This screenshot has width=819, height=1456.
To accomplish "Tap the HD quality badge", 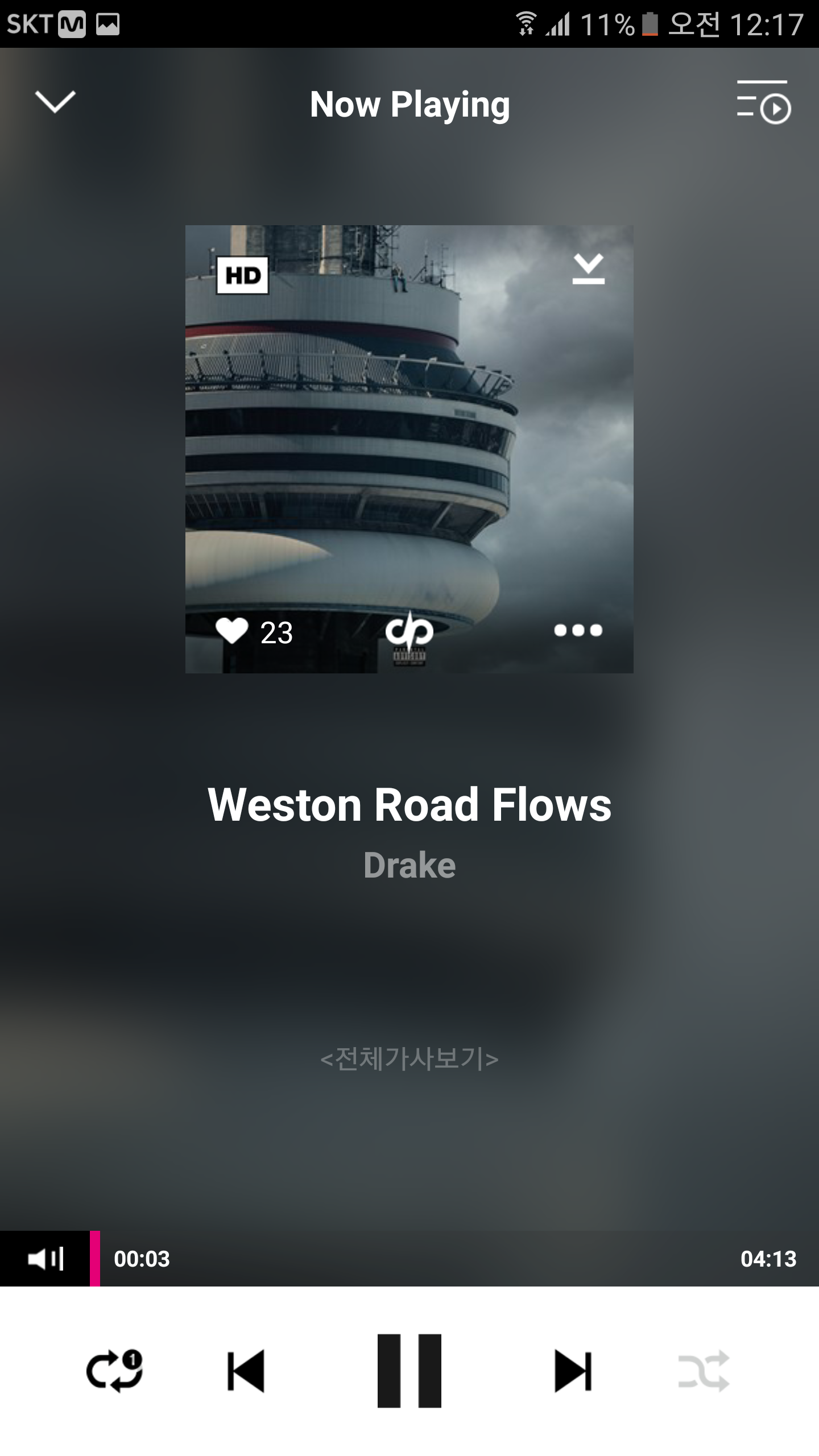I will tap(242, 276).
